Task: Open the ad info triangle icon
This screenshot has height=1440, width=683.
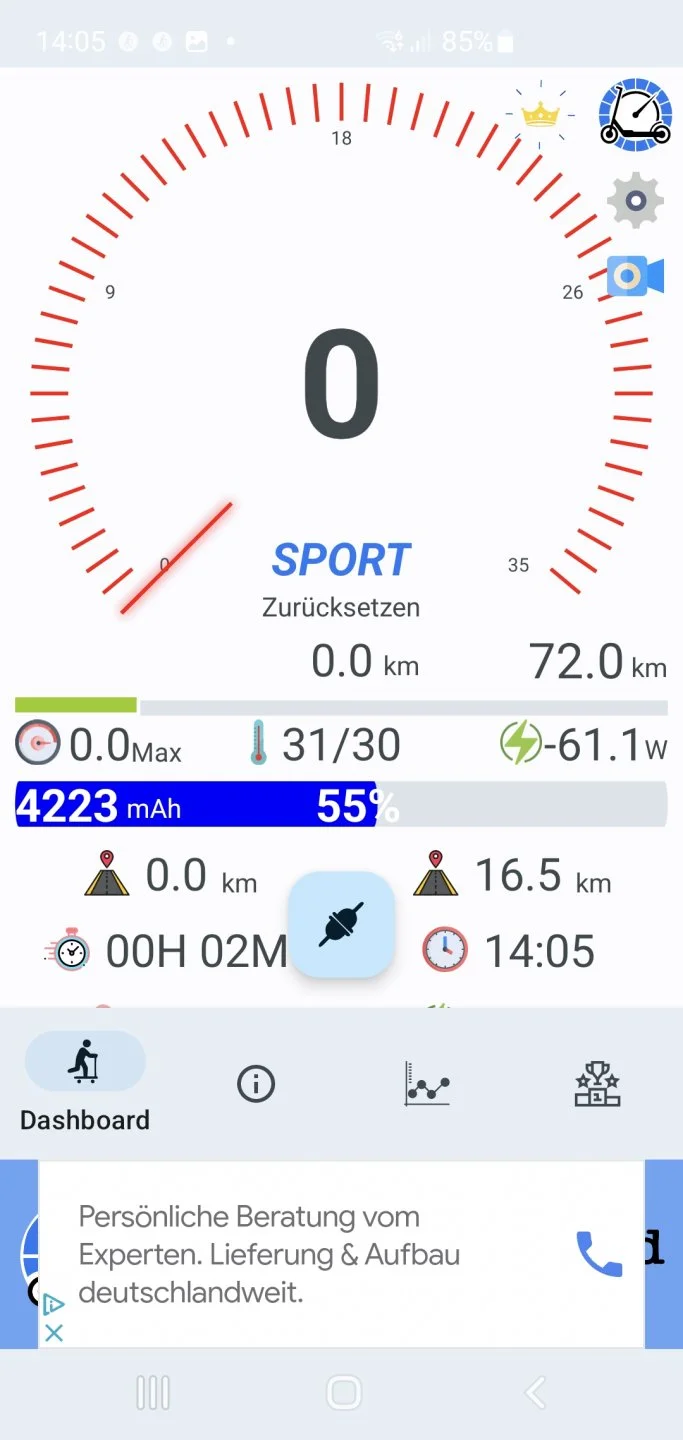Action: [x=54, y=1304]
